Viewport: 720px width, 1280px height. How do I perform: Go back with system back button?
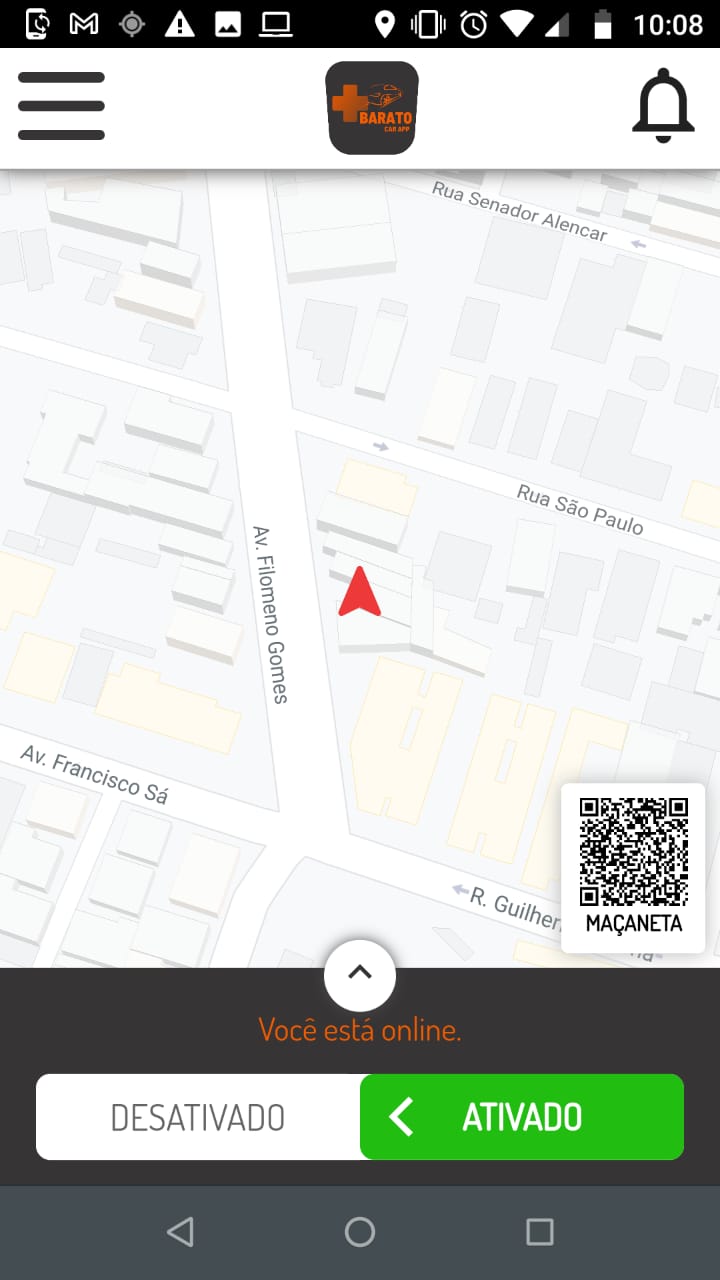180,1232
